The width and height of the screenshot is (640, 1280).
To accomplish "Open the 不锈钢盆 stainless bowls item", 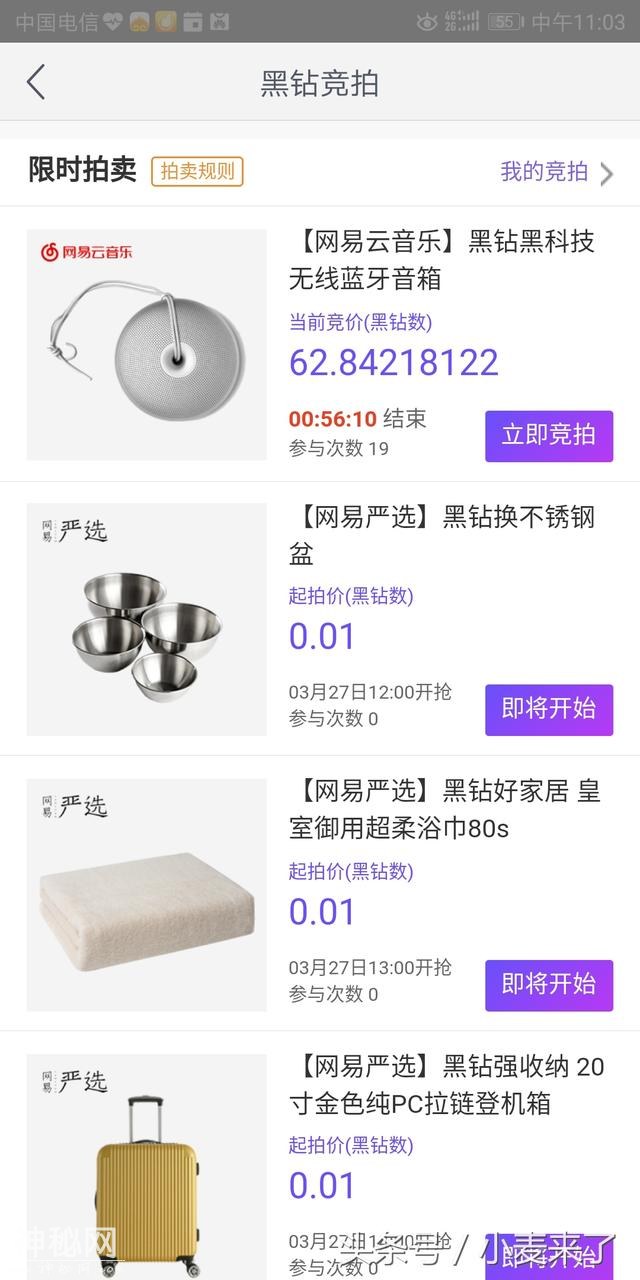I will click(x=146, y=619).
